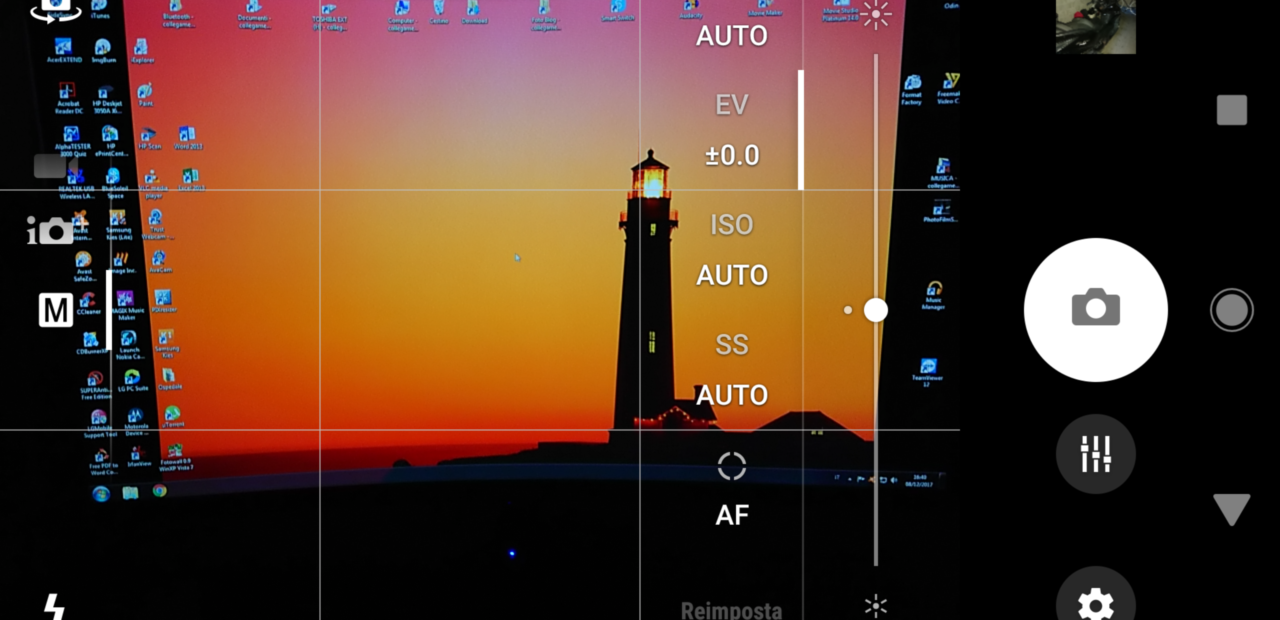The height and width of the screenshot is (620, 1280).
Task: Tap Reimposta to reset settings
Action: point(731,609)
